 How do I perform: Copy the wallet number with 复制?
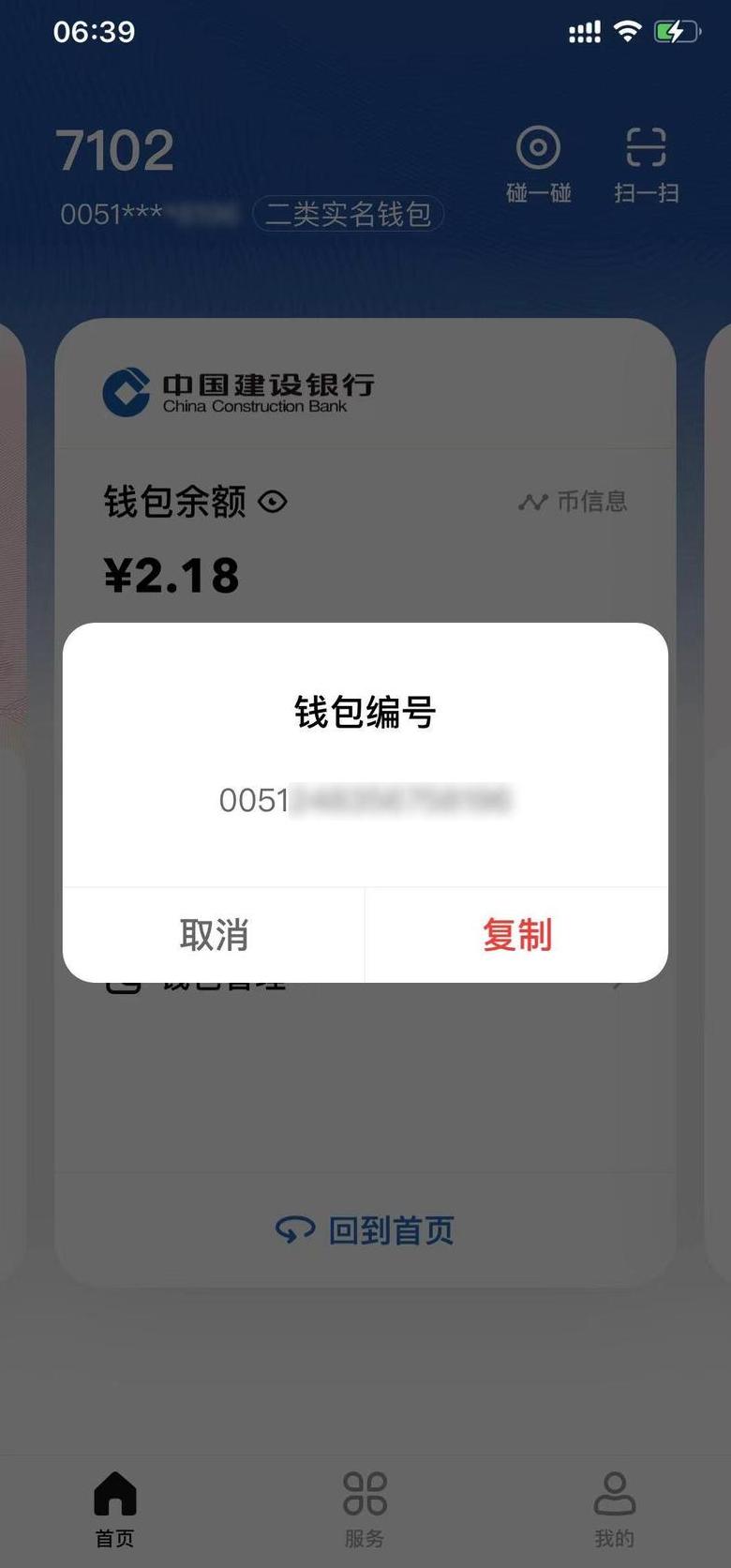pos(516,935)
